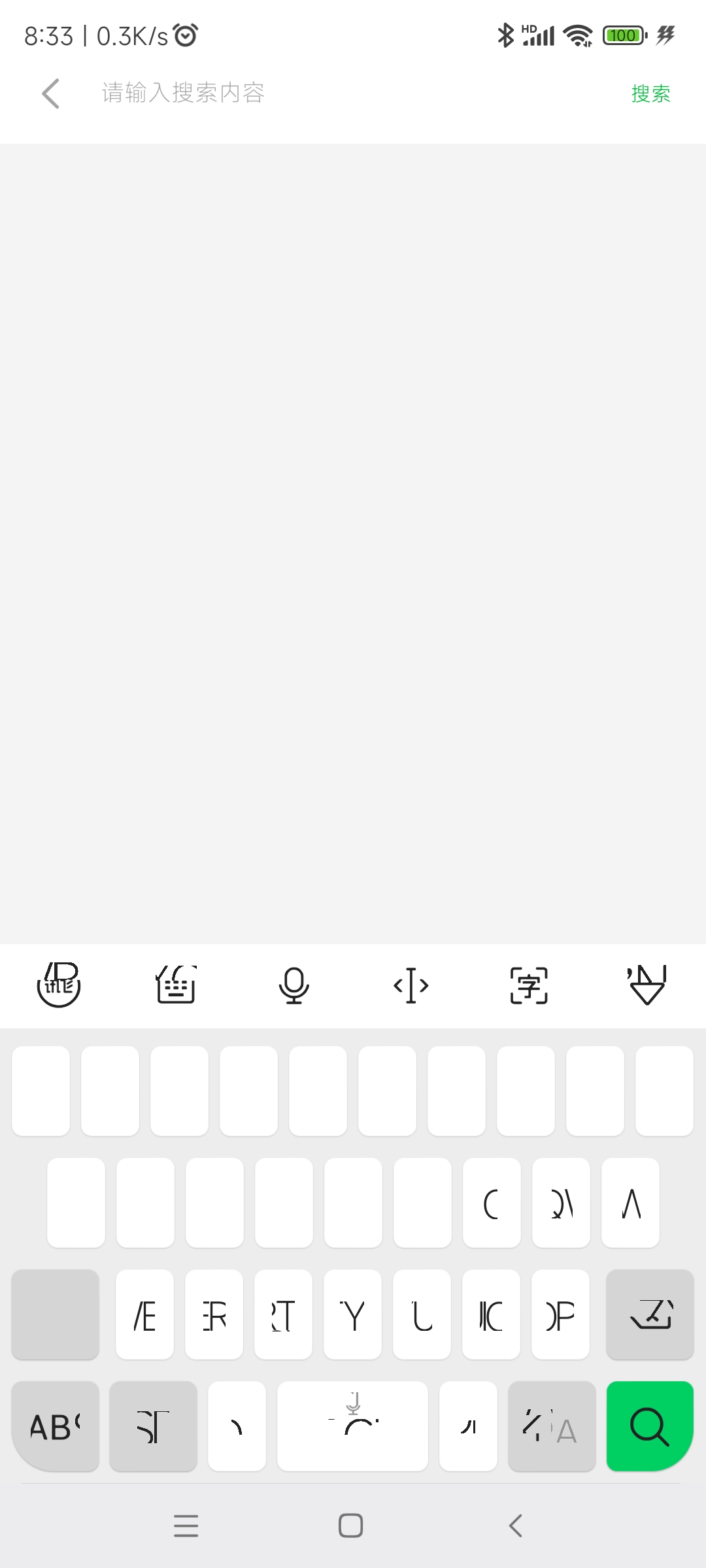Go back using the top-left arrow
The width and height of the screenshot is (706, 1568).
tap(51, 93)
